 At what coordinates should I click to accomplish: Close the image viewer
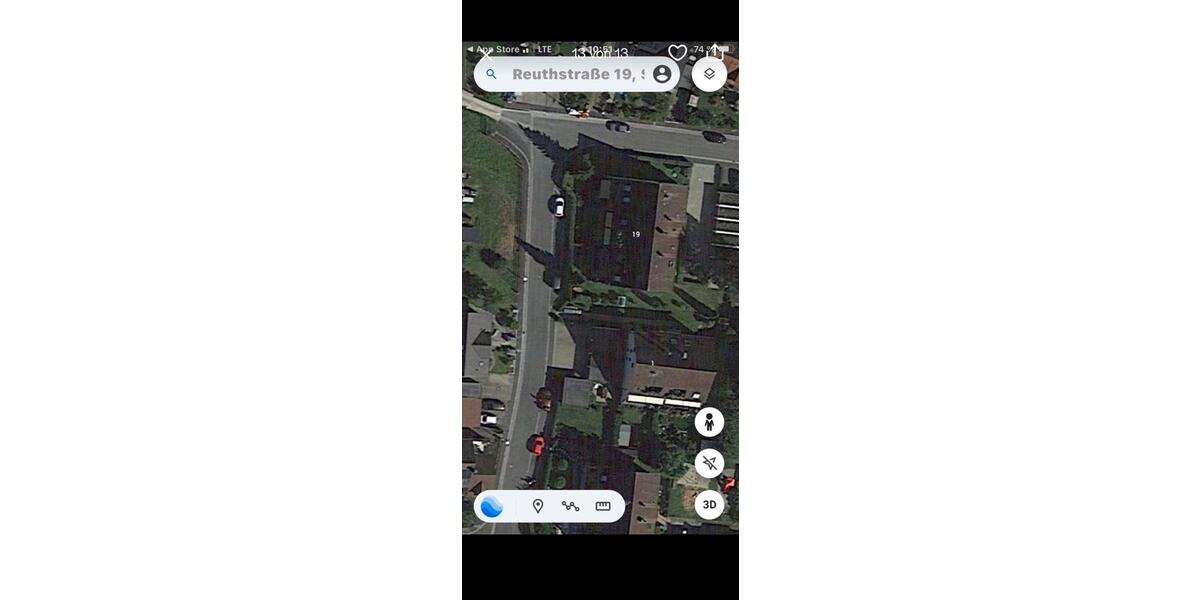pos(486,54)
